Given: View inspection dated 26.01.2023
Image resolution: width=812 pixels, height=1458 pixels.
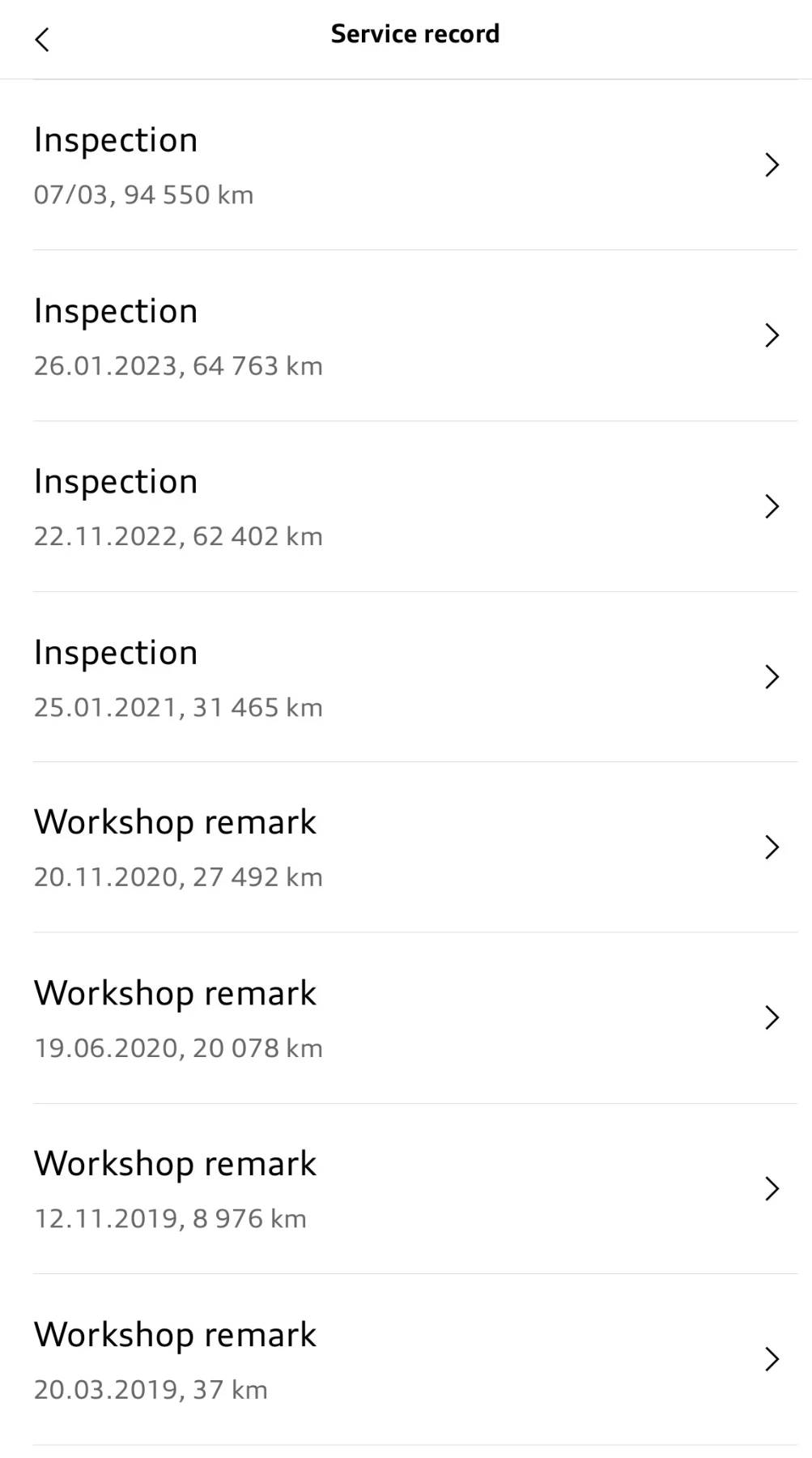Looking at the screenshot, I should (405, 336).
